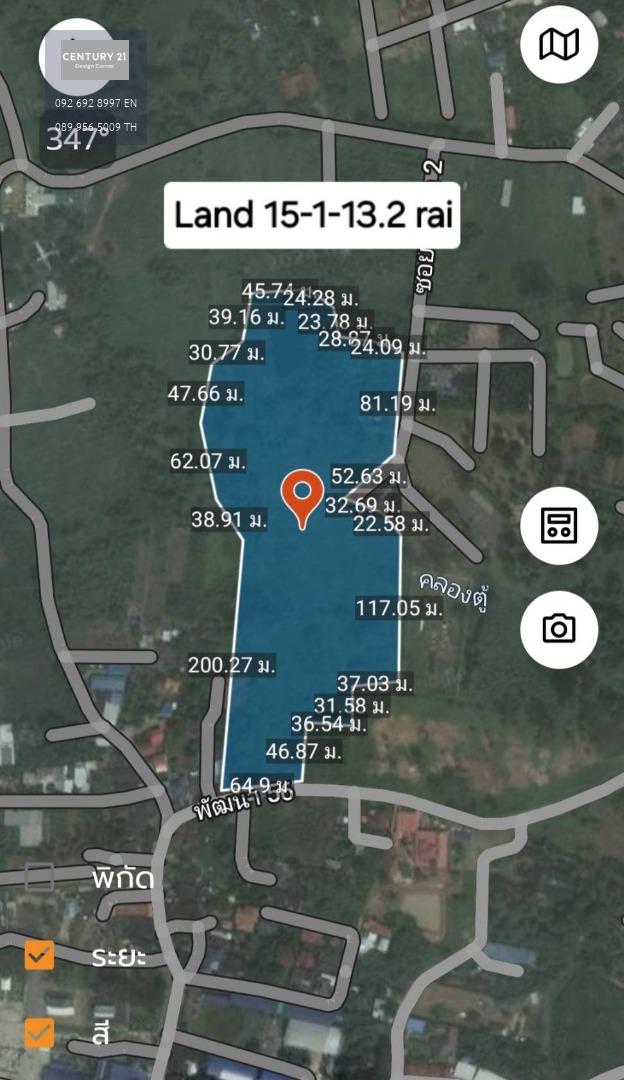Open the area calculator icon
The width and height of the screenshot is (624, 1080).
coord(559,526)
